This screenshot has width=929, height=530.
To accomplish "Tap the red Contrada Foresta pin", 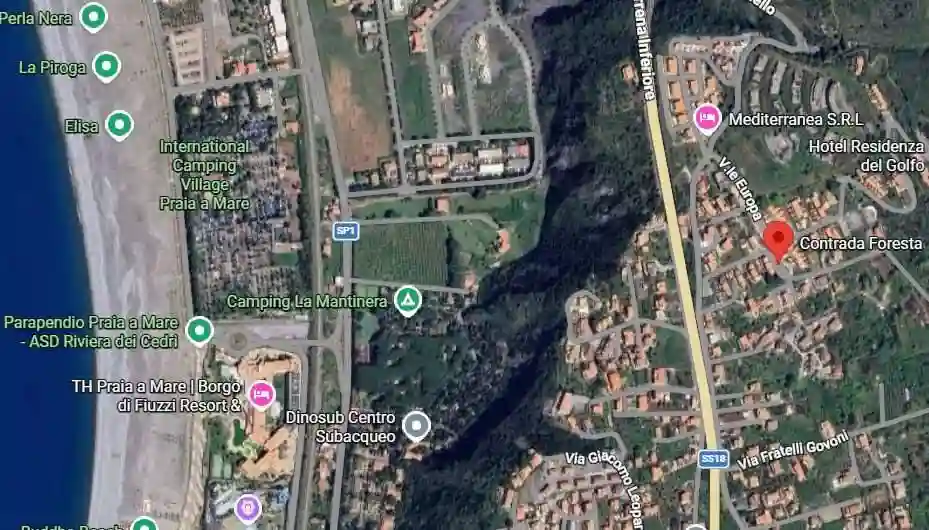I will click(778, 241).
